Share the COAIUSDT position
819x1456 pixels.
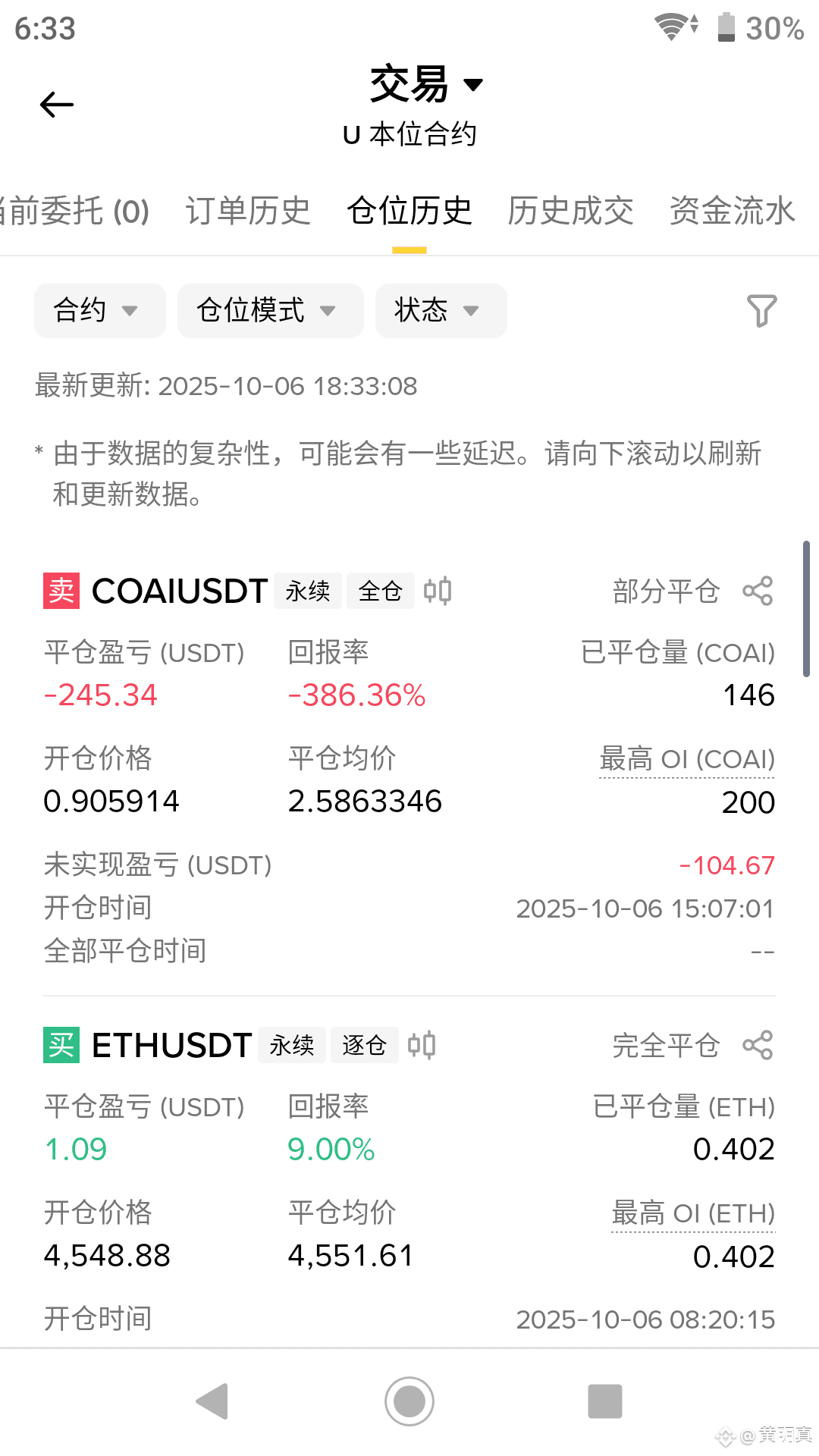tap(758, 591)
